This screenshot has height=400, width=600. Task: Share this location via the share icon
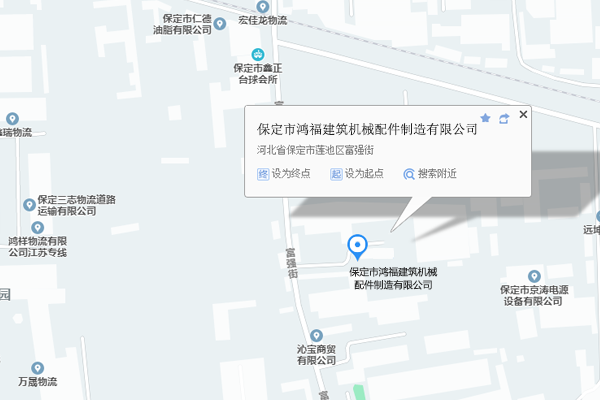[504, 118]
